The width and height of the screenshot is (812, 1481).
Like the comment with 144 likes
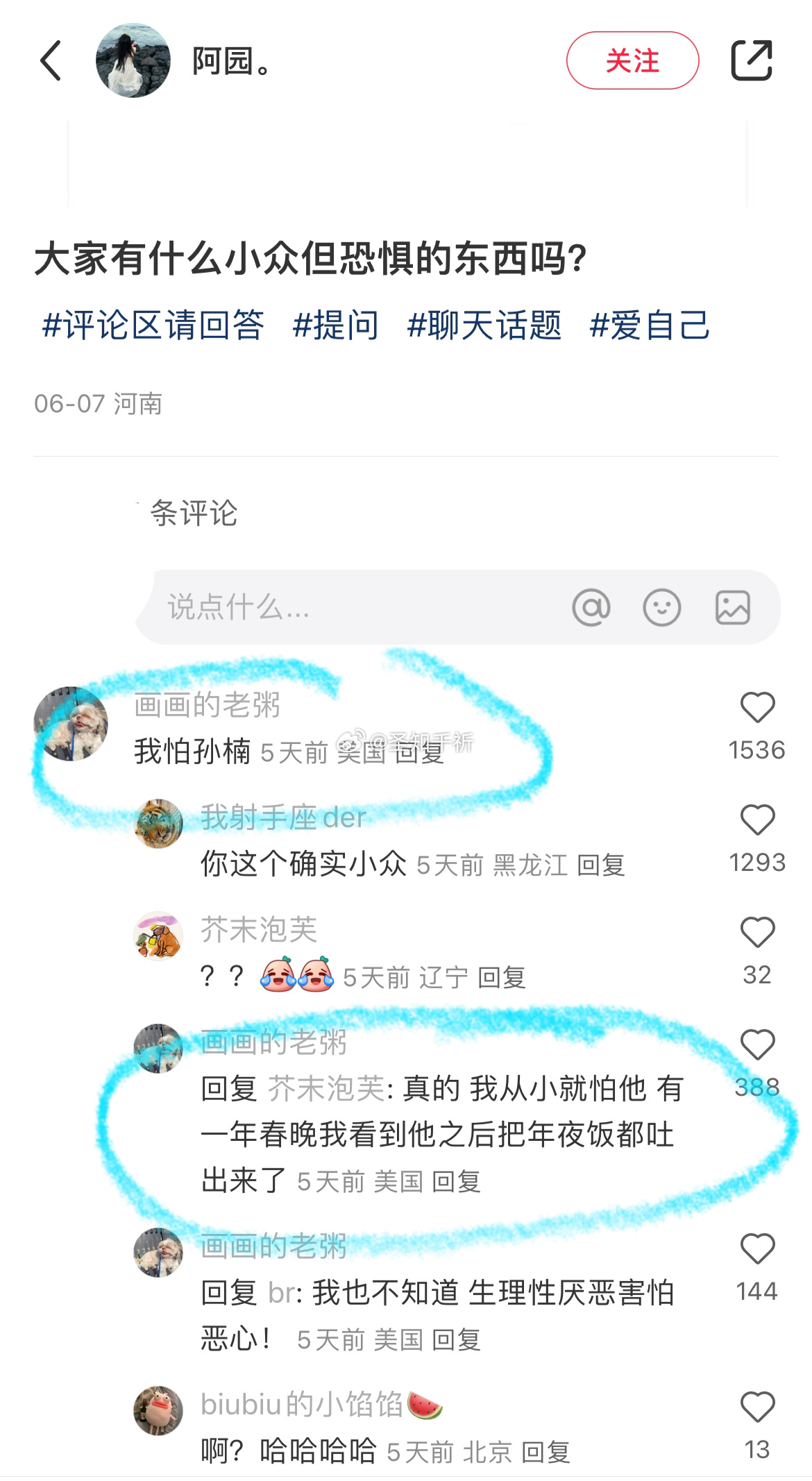tap(757, 1249)
